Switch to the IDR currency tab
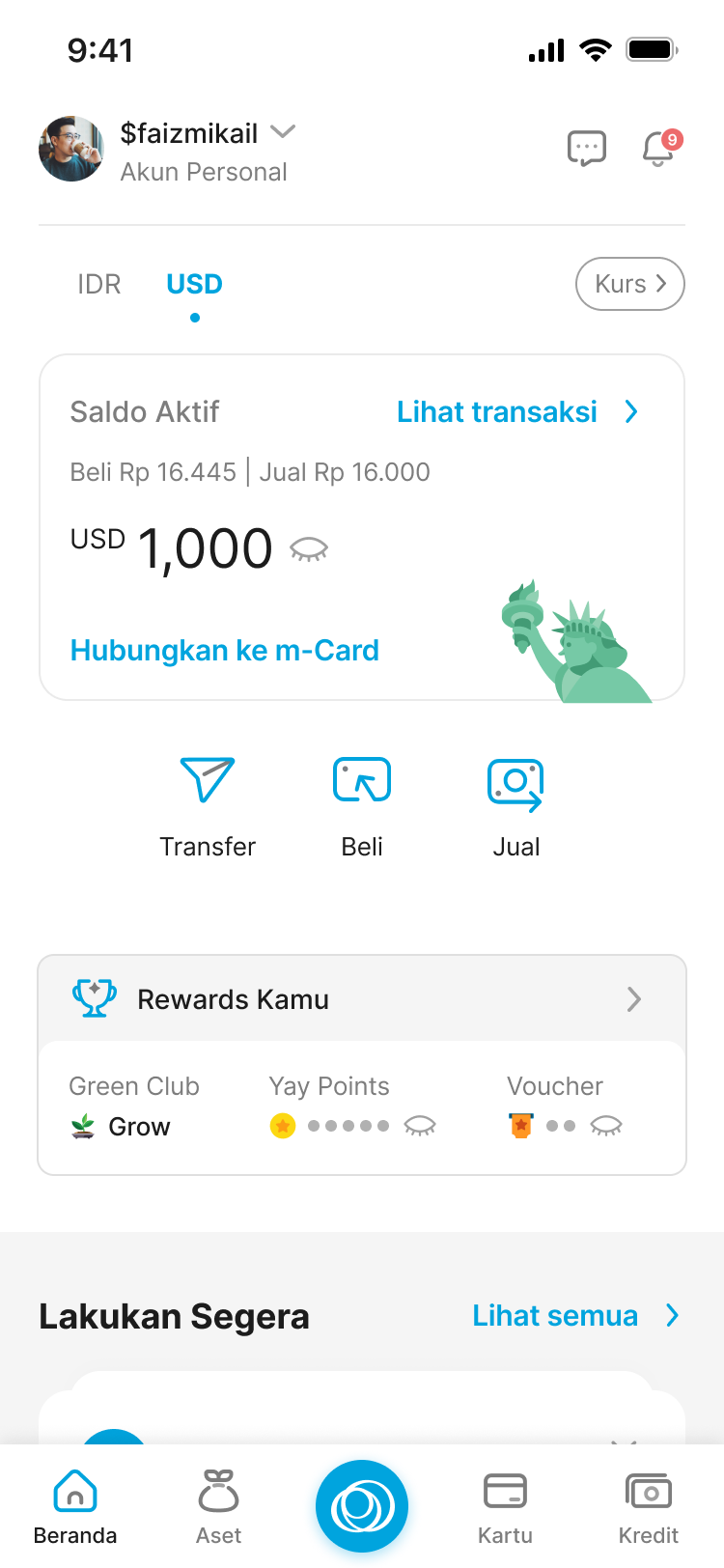This screenshot has width=724, height=1568. 98,285
